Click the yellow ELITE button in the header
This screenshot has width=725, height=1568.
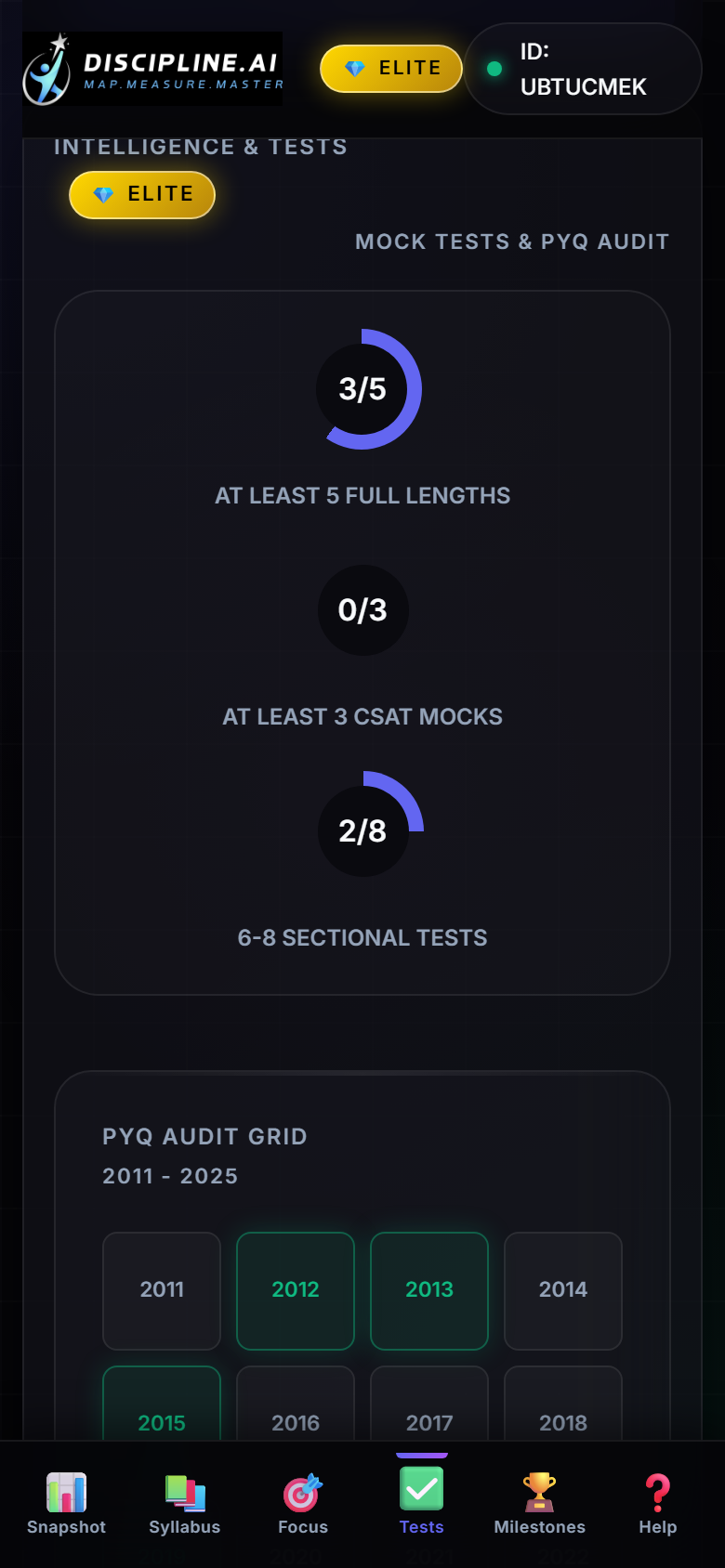pyautogui.click(x=390, y=68)
